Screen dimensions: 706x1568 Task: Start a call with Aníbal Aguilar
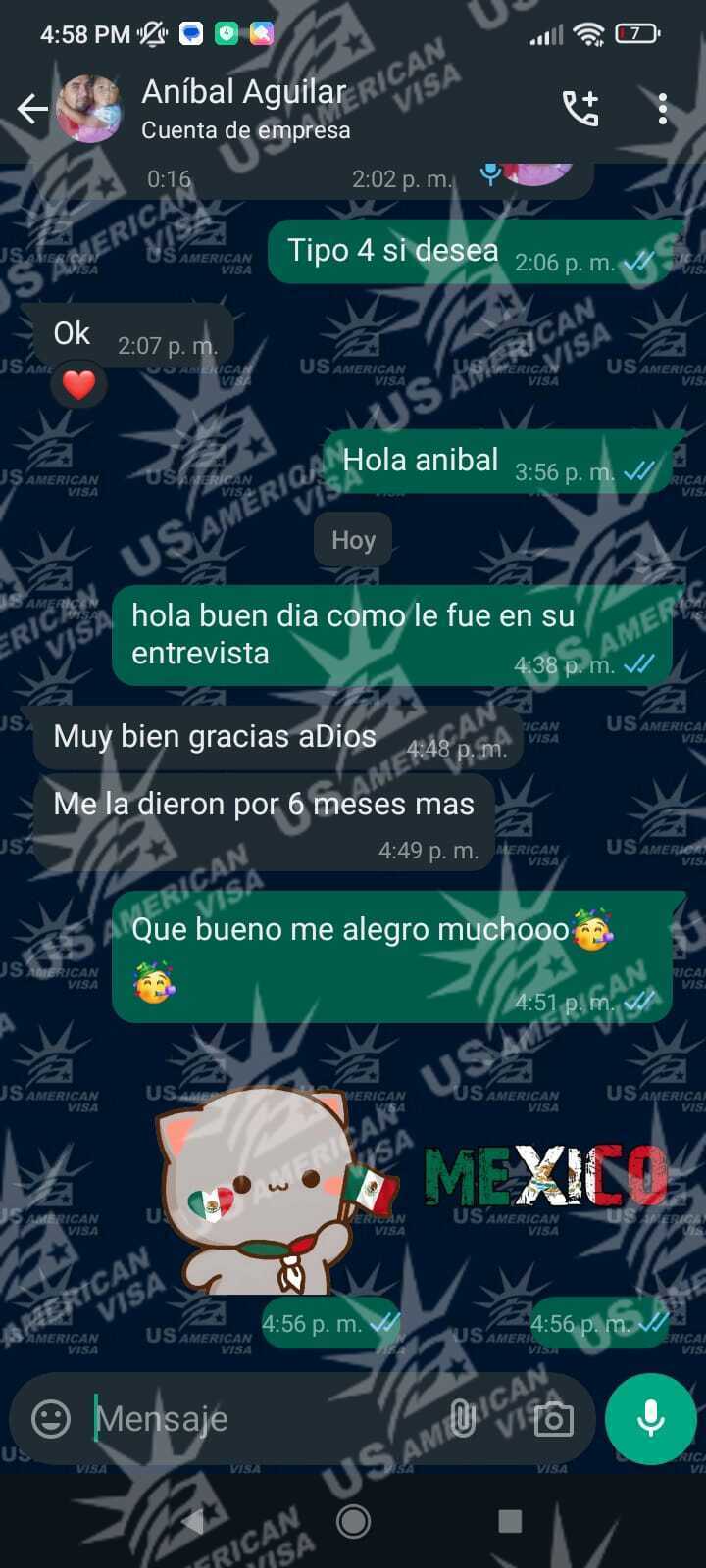[x=580, y=109]
